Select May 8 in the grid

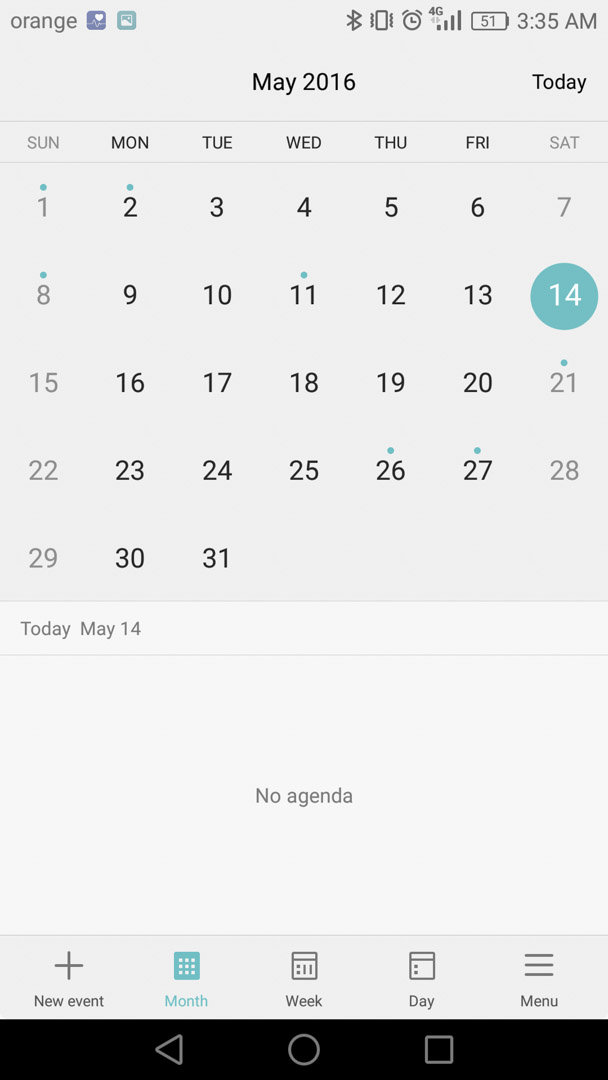point(43,295)
